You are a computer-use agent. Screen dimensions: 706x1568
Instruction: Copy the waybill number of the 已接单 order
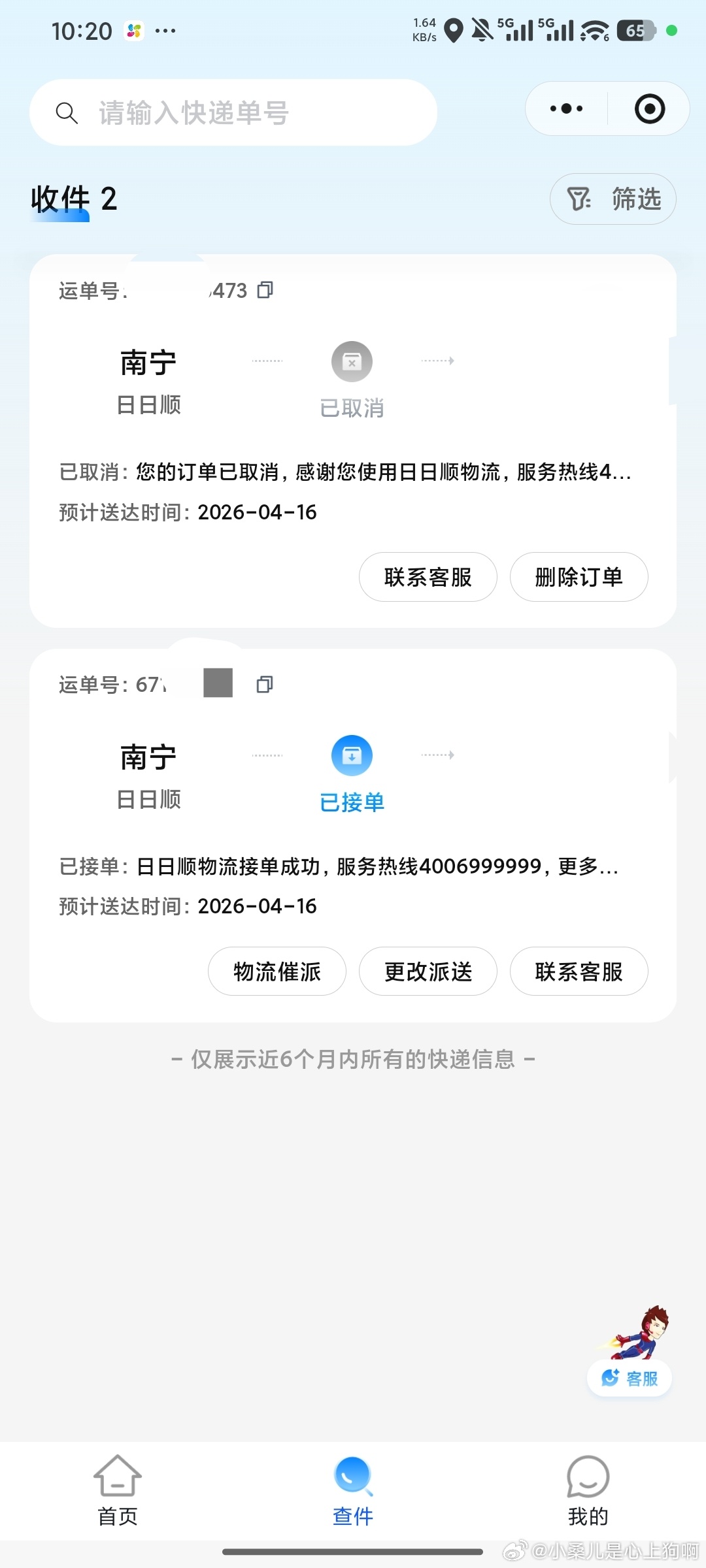(x=265, y=684)
